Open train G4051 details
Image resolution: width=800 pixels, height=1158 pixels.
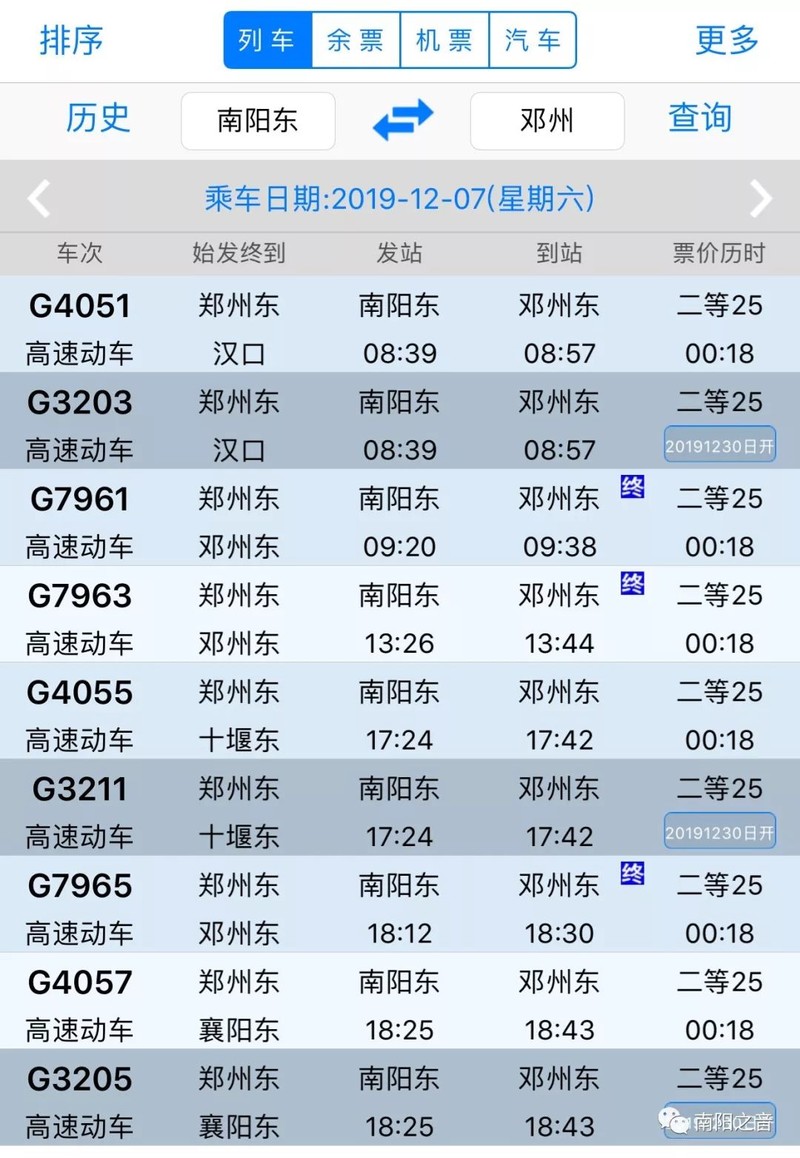point(400,324)
